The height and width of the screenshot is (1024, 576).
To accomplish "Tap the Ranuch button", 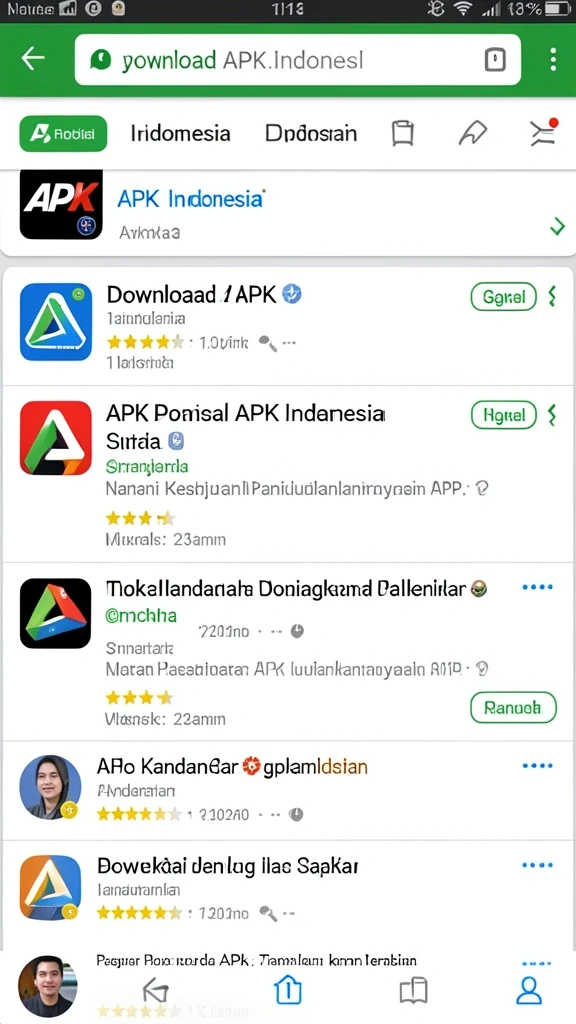I will (513, 707).
